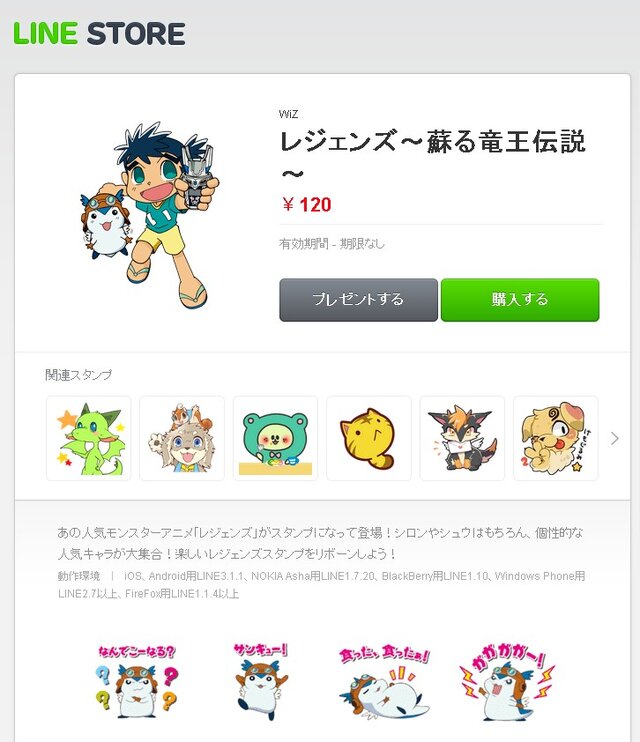Open the cream dog related sticker
This screenshot has width=640, height=742.
pyautogui.click(x=555, y=438)
